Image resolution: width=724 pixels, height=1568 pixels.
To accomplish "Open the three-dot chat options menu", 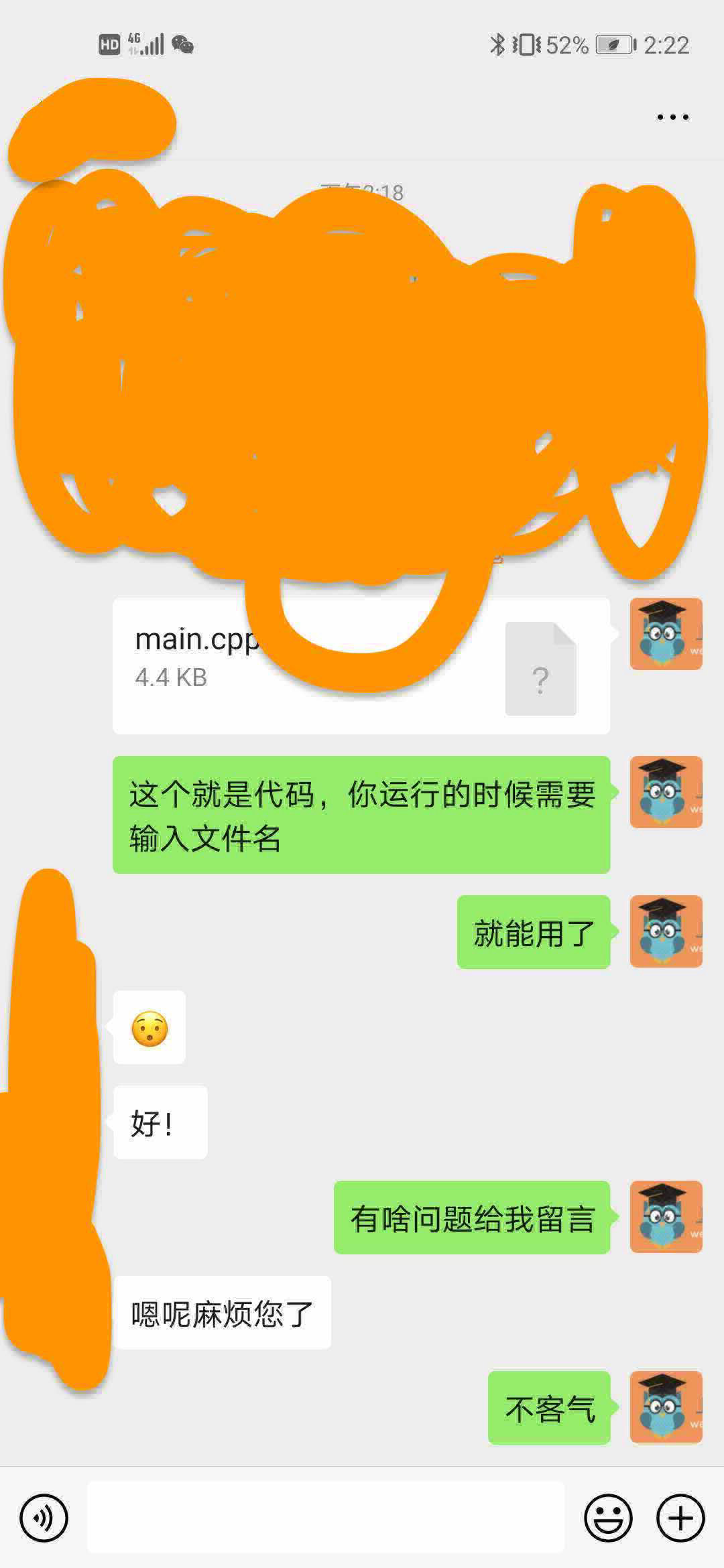I will (x=672, y=117).
